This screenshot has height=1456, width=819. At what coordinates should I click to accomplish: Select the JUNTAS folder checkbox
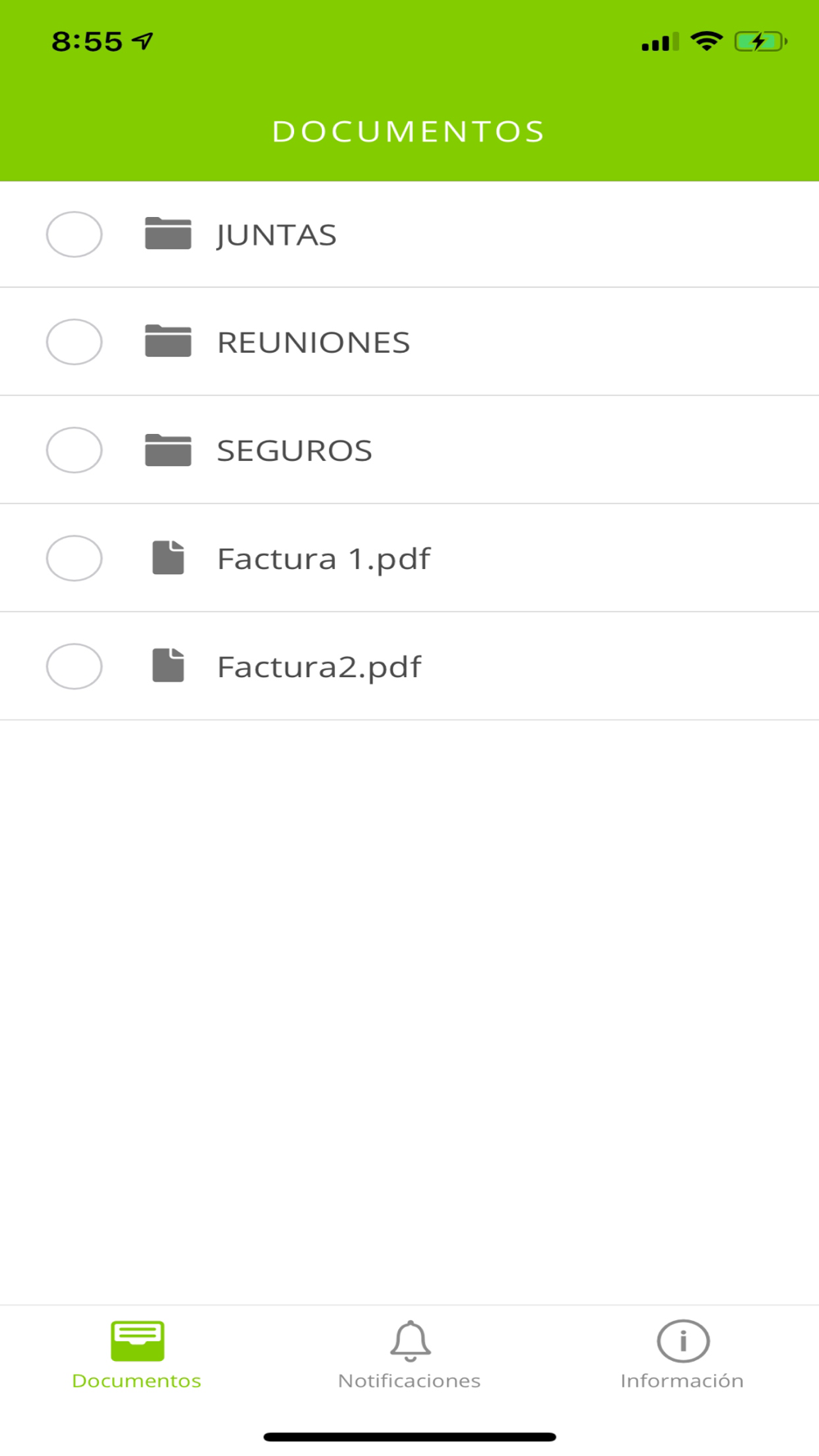pos(74,234)
